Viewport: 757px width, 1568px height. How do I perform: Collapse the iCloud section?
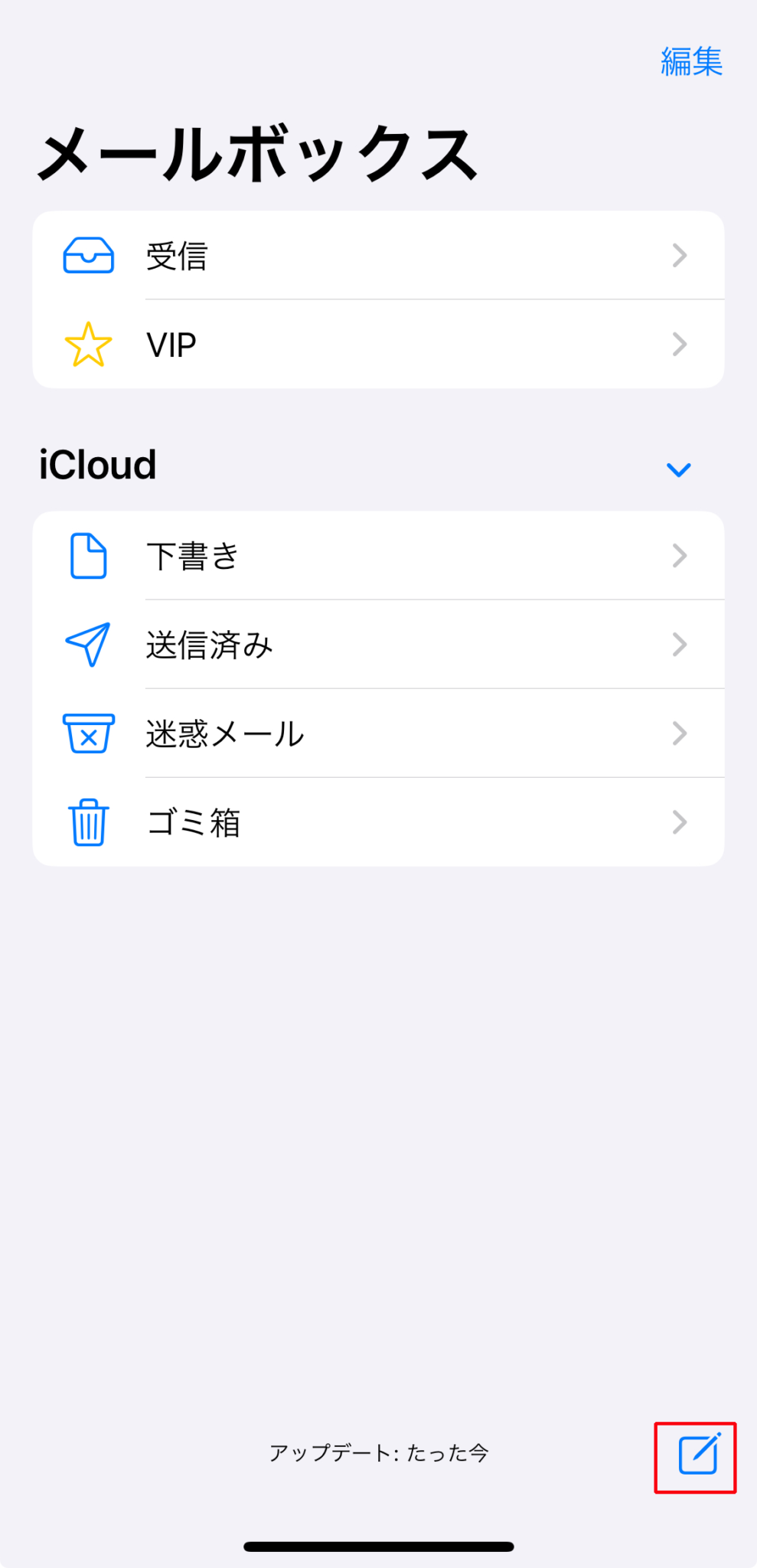coord(678,469)
